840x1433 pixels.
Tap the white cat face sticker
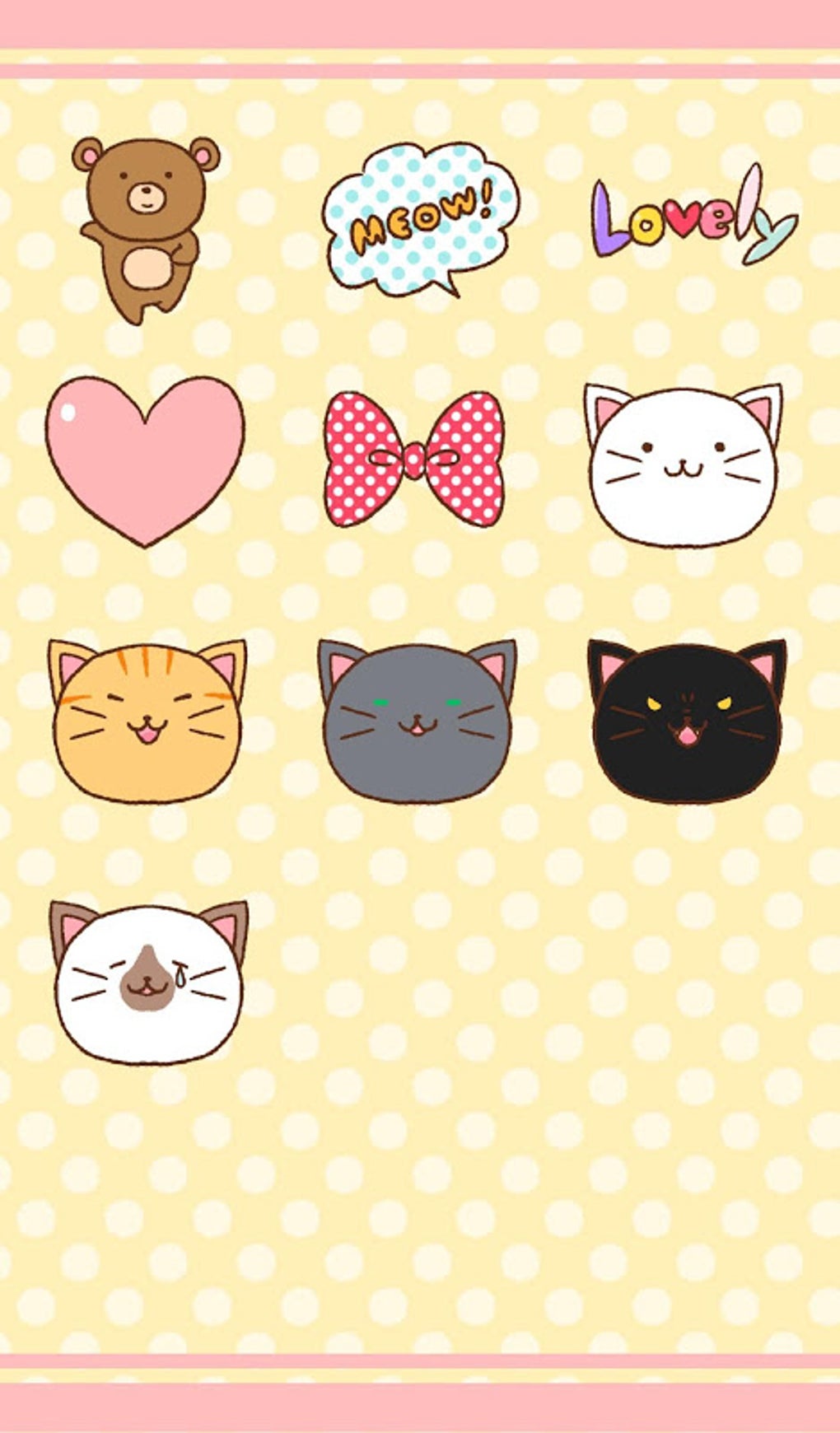click(684, 465)
